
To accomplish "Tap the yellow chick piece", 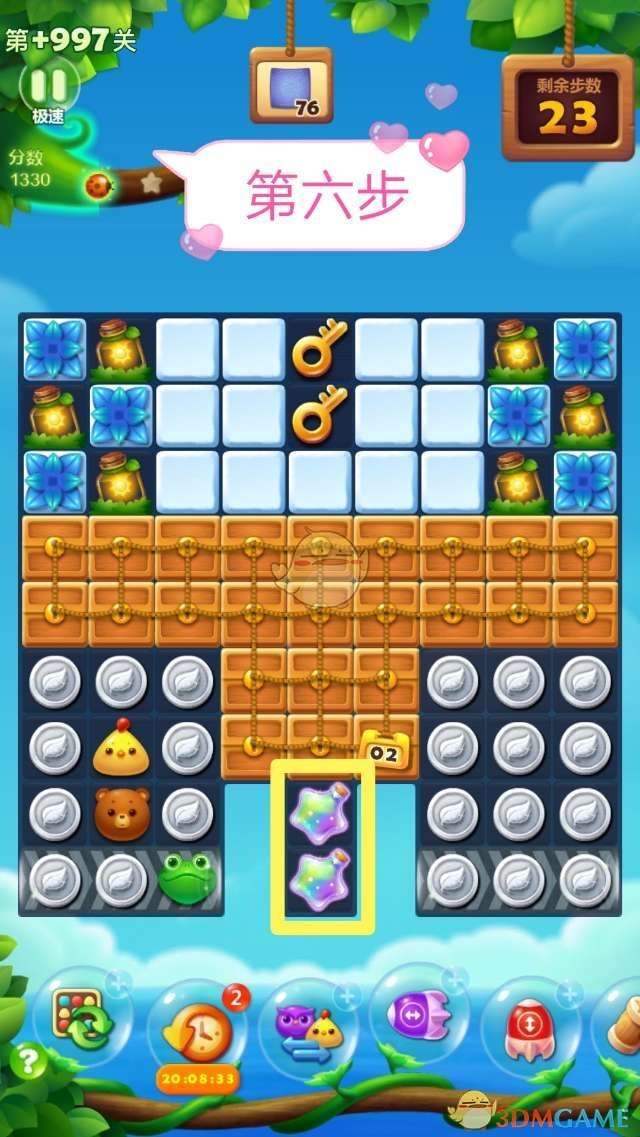I will tap(121, 748).
